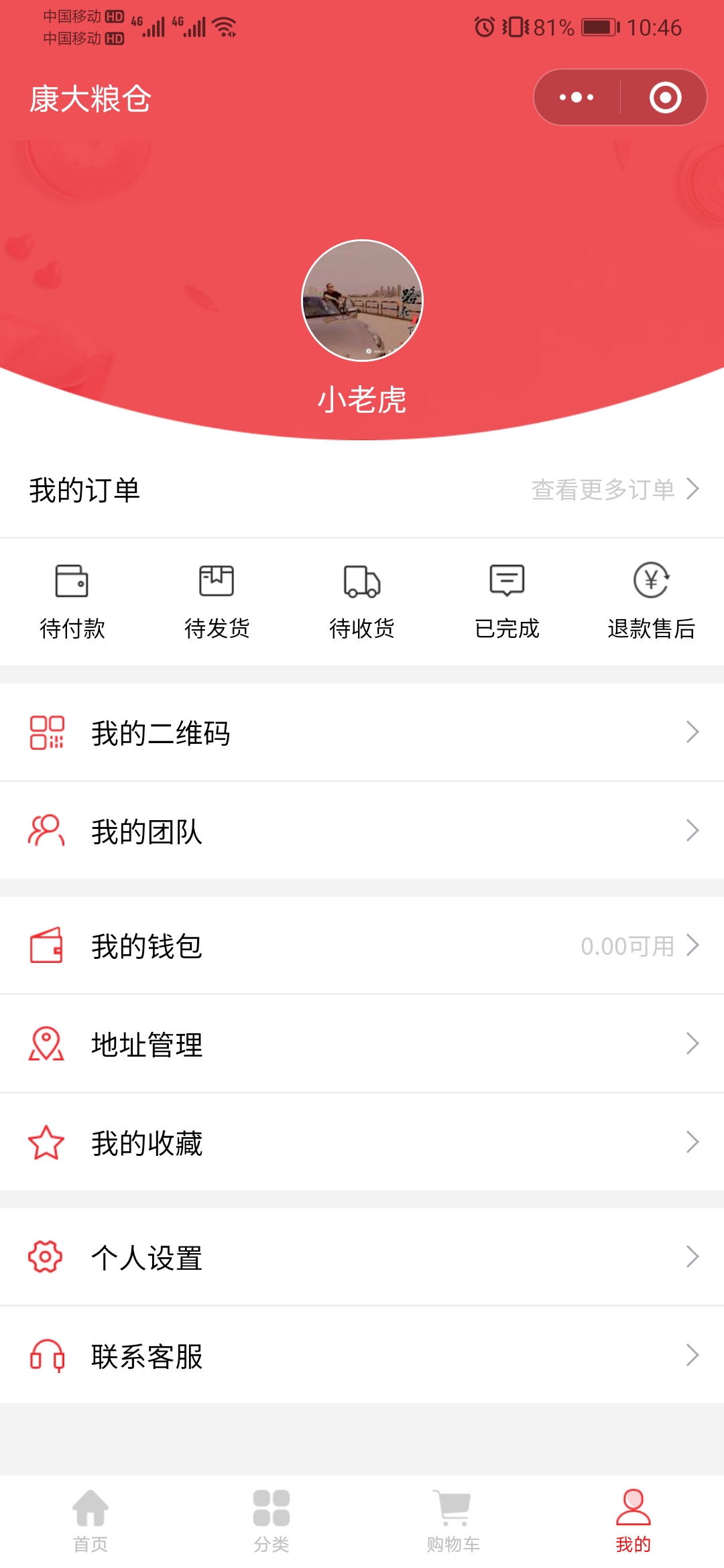
Task: Click the 查看更多订单 link
Action: (x=603, y=490)
